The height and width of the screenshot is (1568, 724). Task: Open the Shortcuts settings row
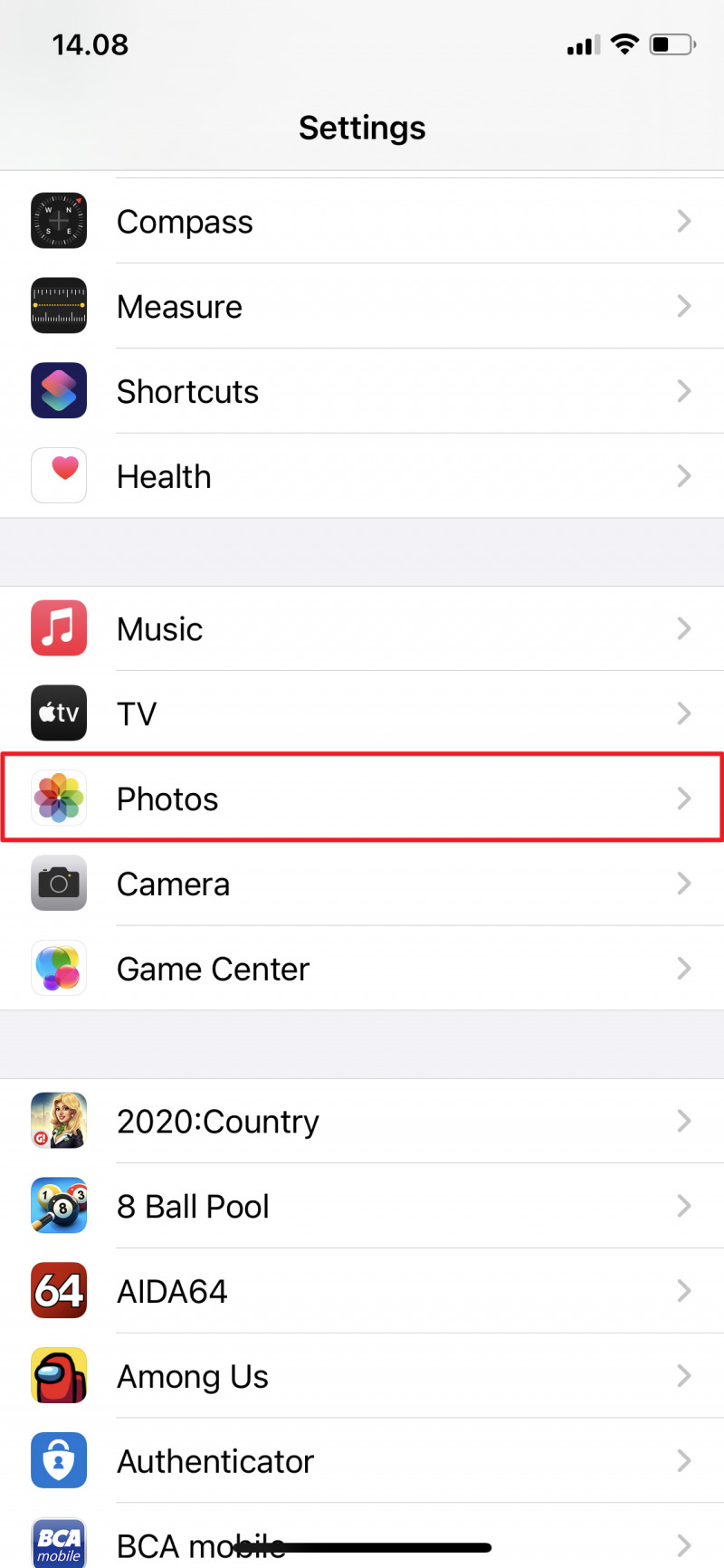362,392
